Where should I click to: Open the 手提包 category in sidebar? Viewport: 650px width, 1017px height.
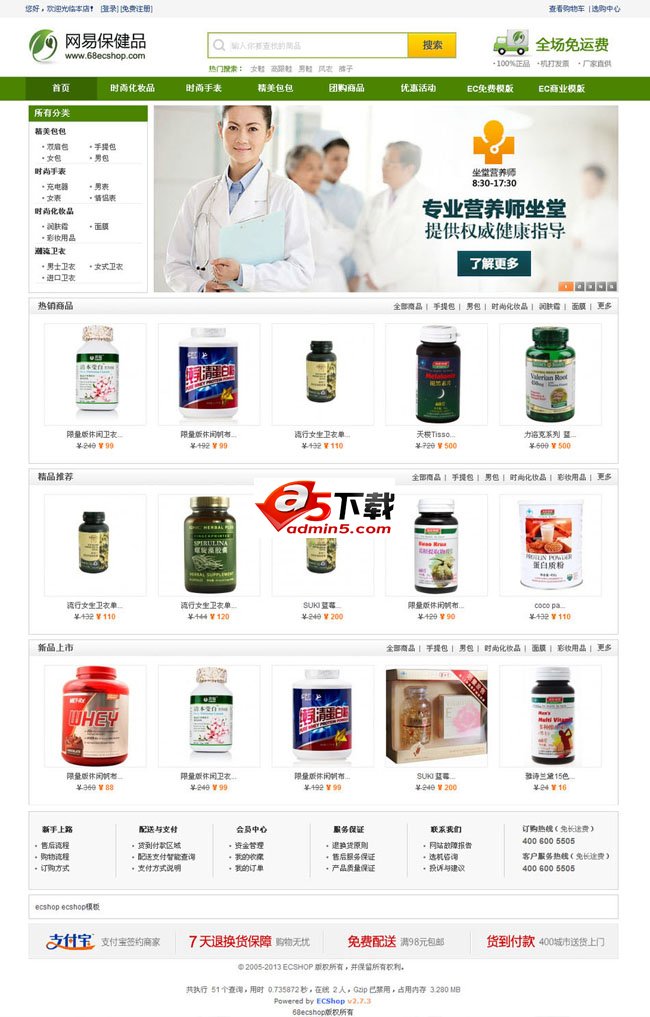tap(105, 147)
